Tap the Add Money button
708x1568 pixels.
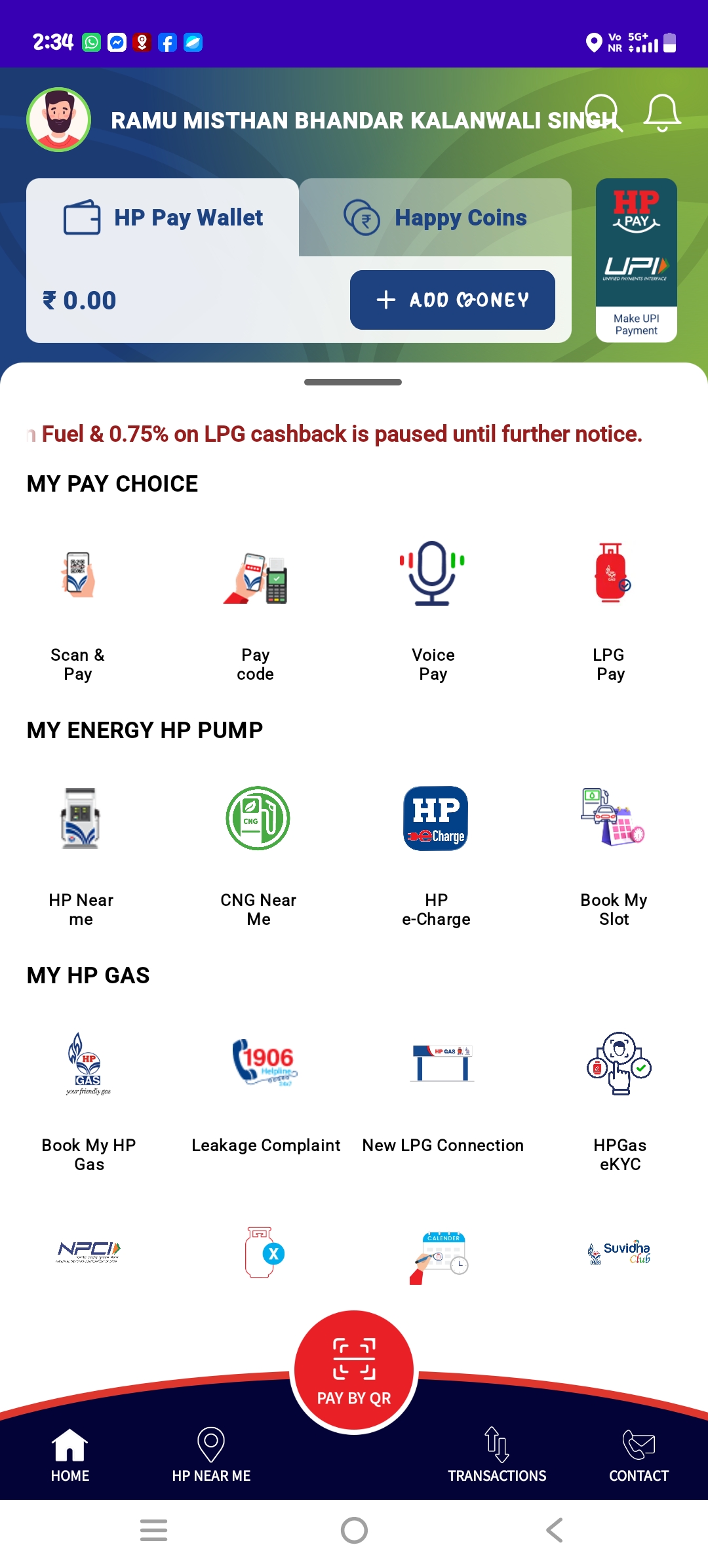coord(452,300)
